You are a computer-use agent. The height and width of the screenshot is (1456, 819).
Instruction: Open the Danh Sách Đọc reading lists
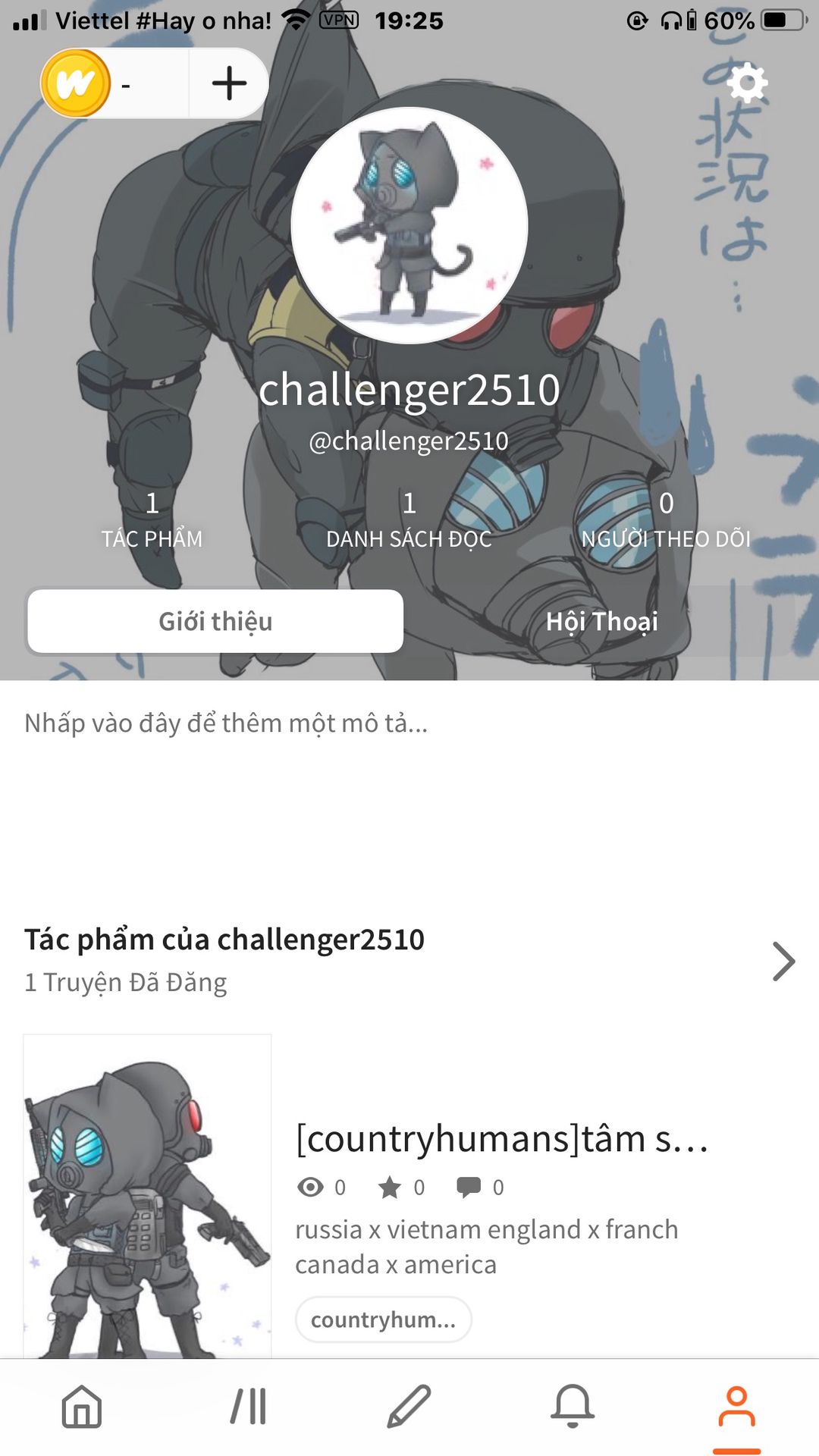[409, 519]
